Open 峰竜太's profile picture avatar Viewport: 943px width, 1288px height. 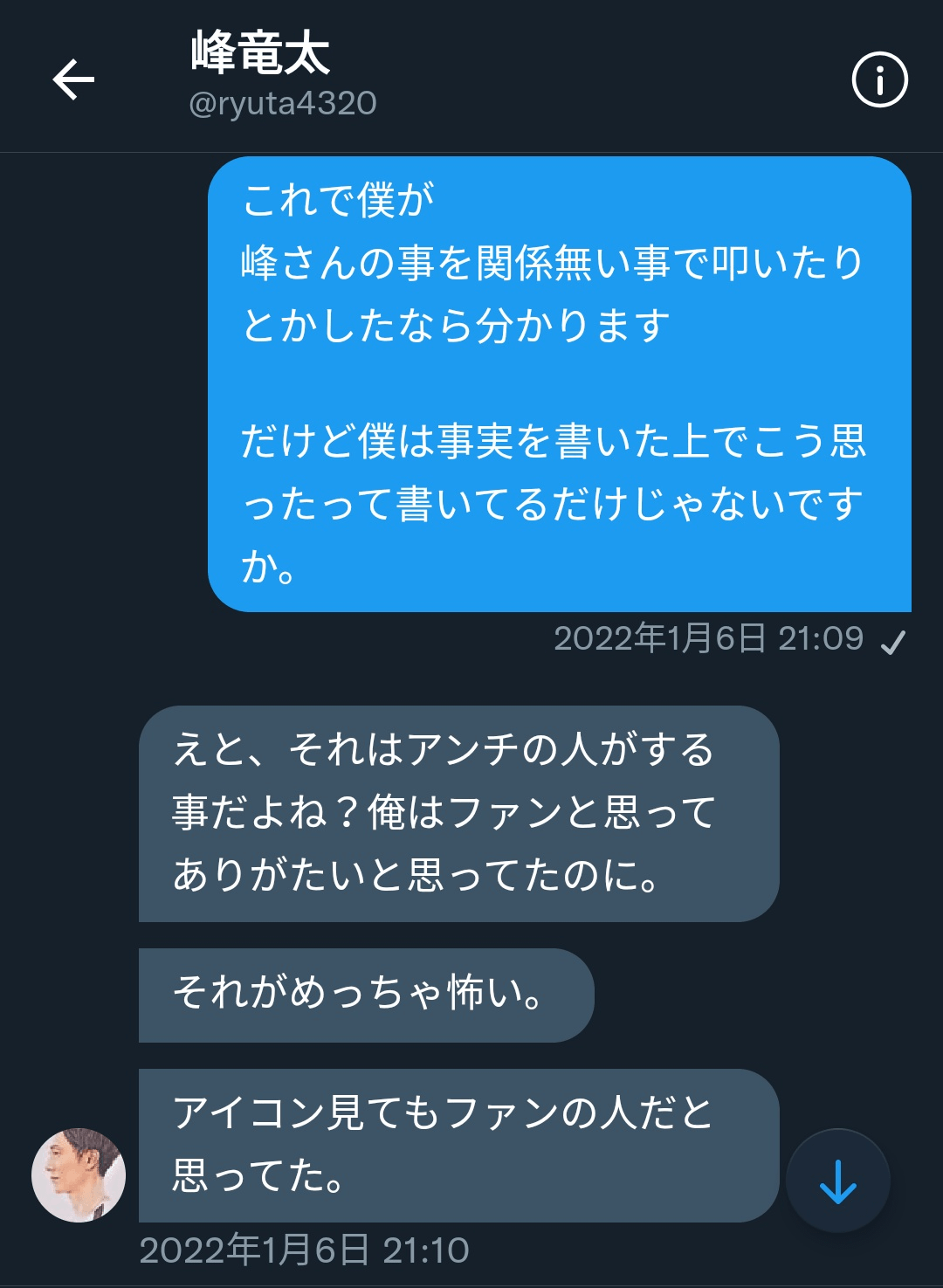coord(79,1174)
